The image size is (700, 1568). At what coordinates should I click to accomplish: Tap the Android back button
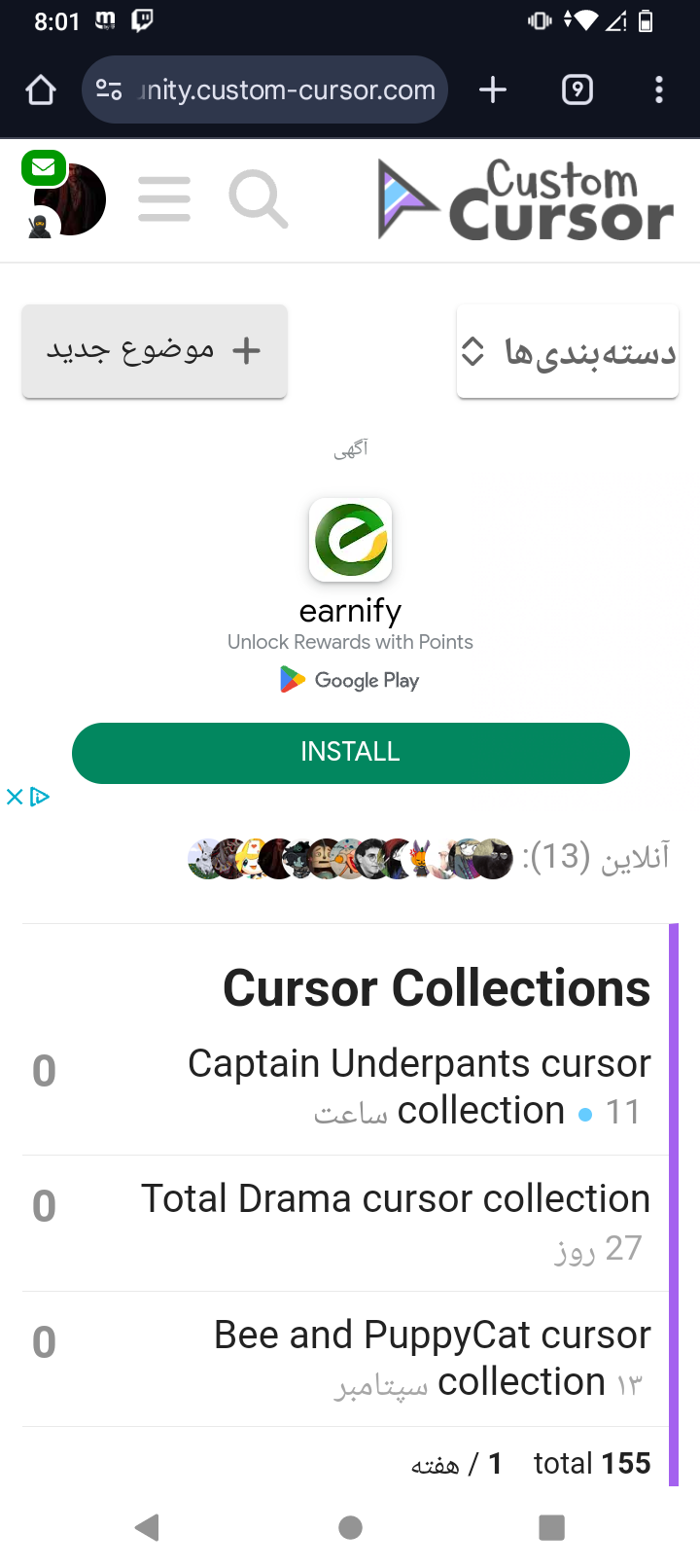click(x=148, y=1527)
